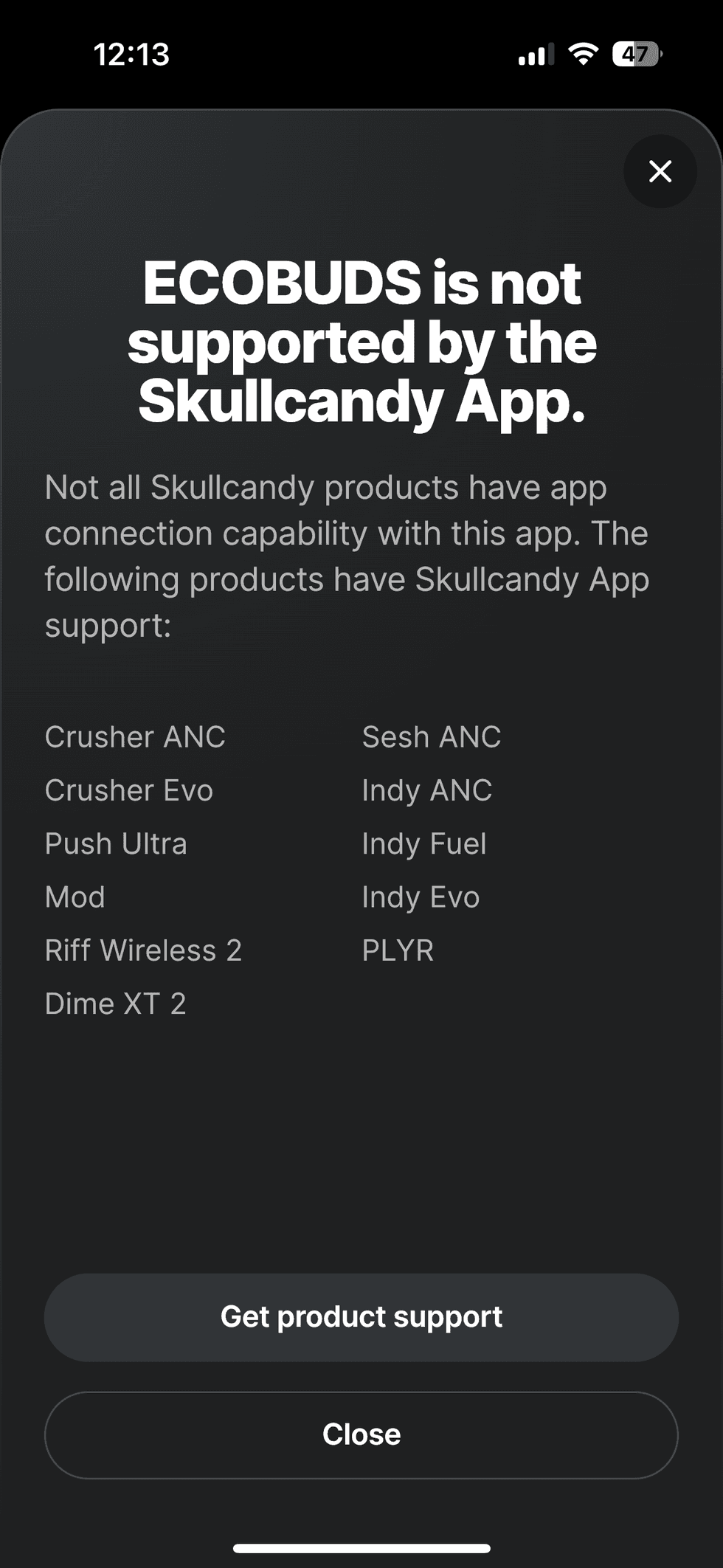Image resolution: width=723 pixels, height=1568 pixels.
Task: Select Riff Wireless 2 from the list
Action: coord(144,950)
